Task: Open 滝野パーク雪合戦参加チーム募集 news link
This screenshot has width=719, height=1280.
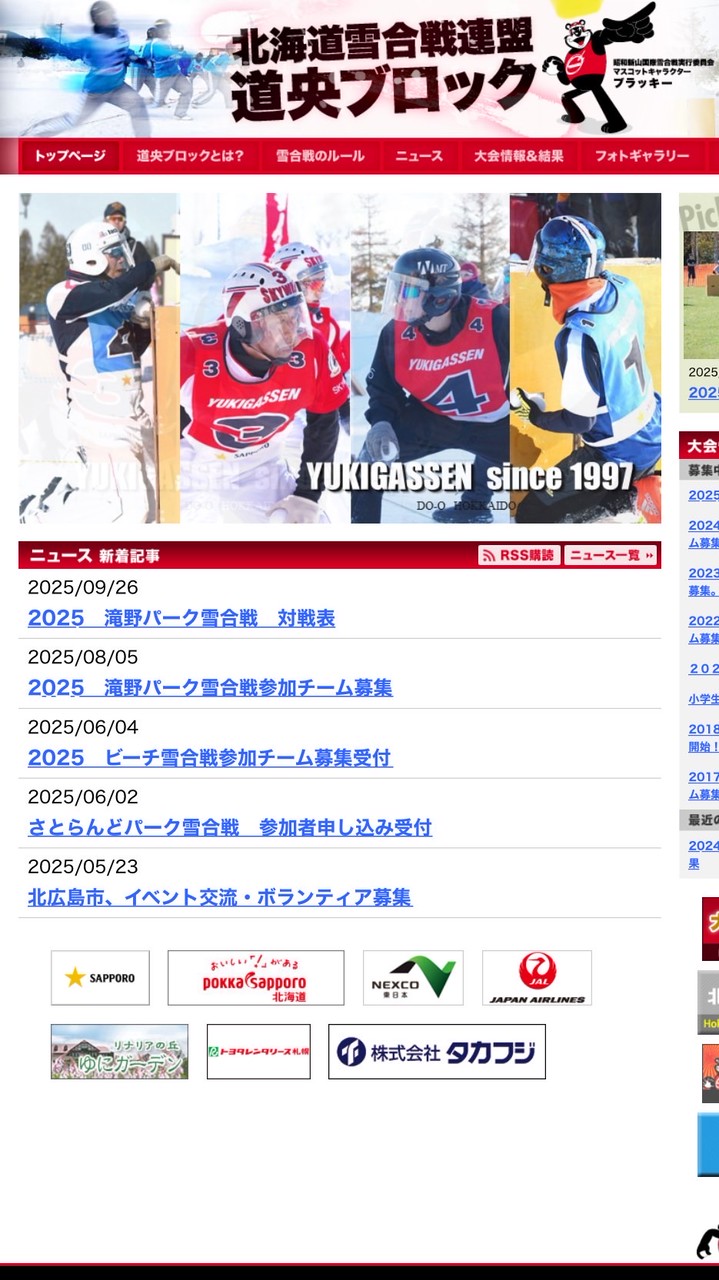Action: 210,688
